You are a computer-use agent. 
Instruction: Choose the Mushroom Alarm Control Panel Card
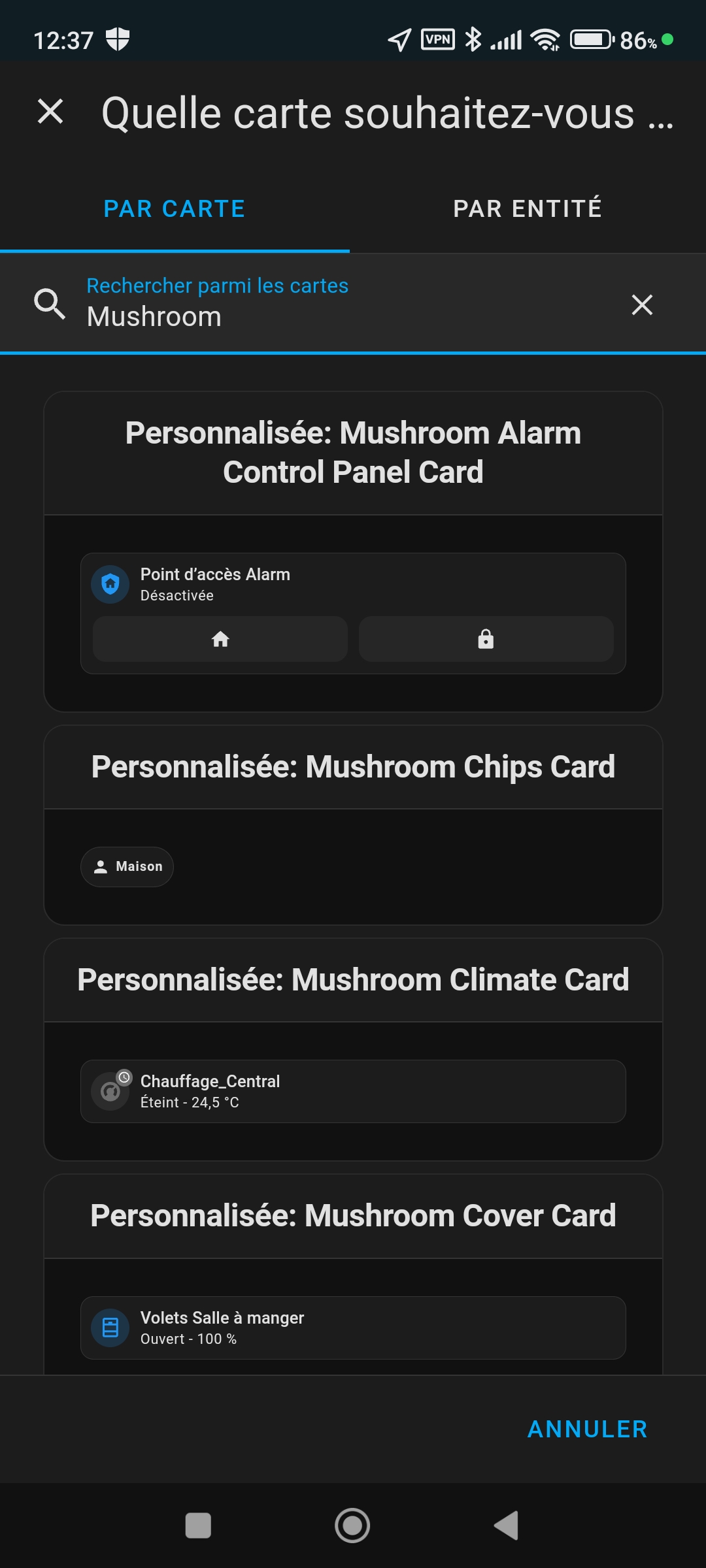pos(353,551)
